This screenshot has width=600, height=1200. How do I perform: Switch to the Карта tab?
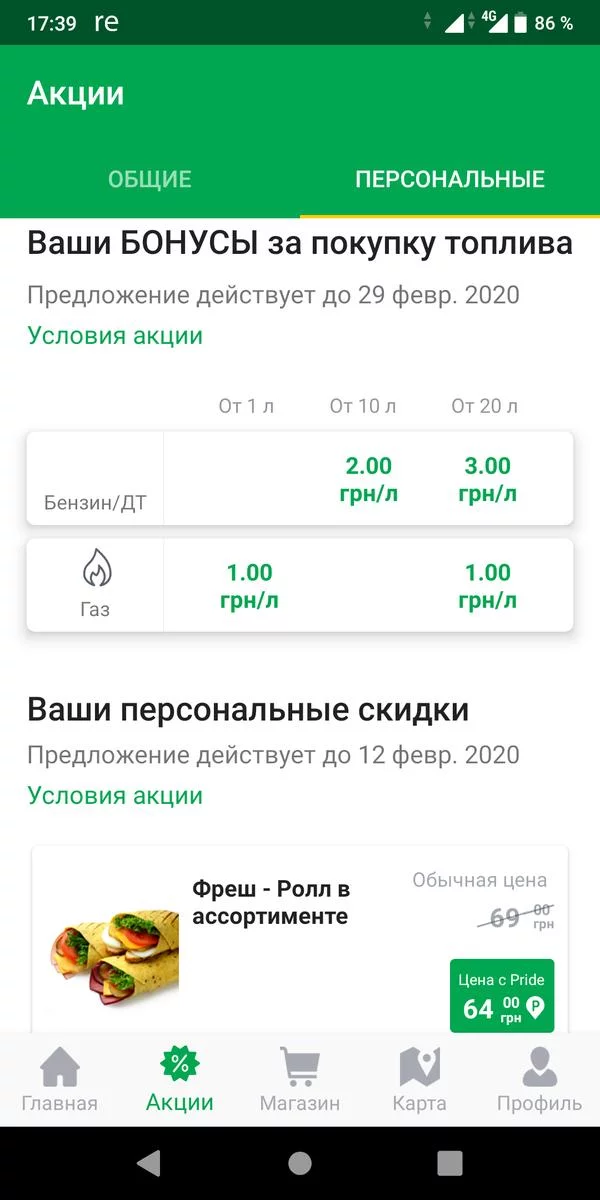coord(419,1080)
